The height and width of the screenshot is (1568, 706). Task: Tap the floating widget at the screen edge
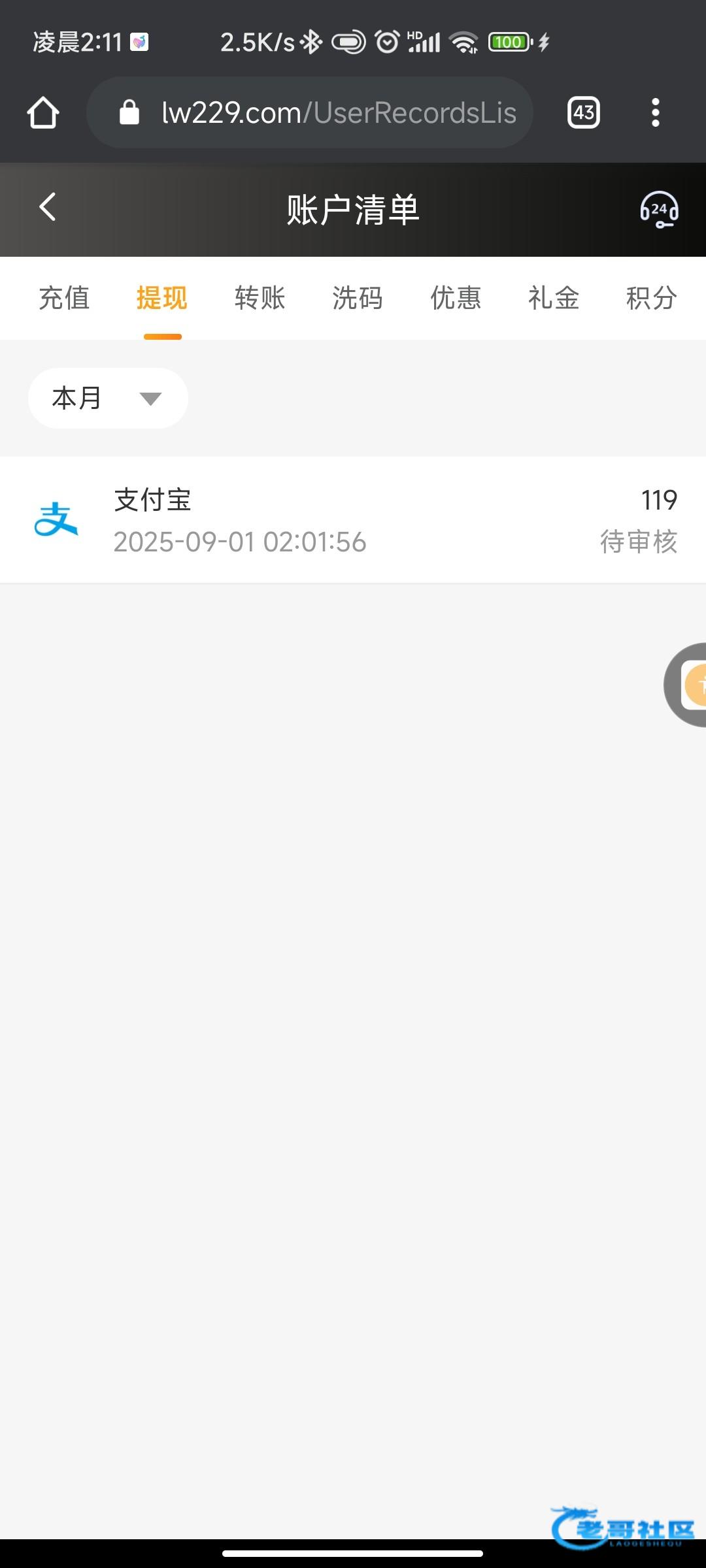point(686,685)
